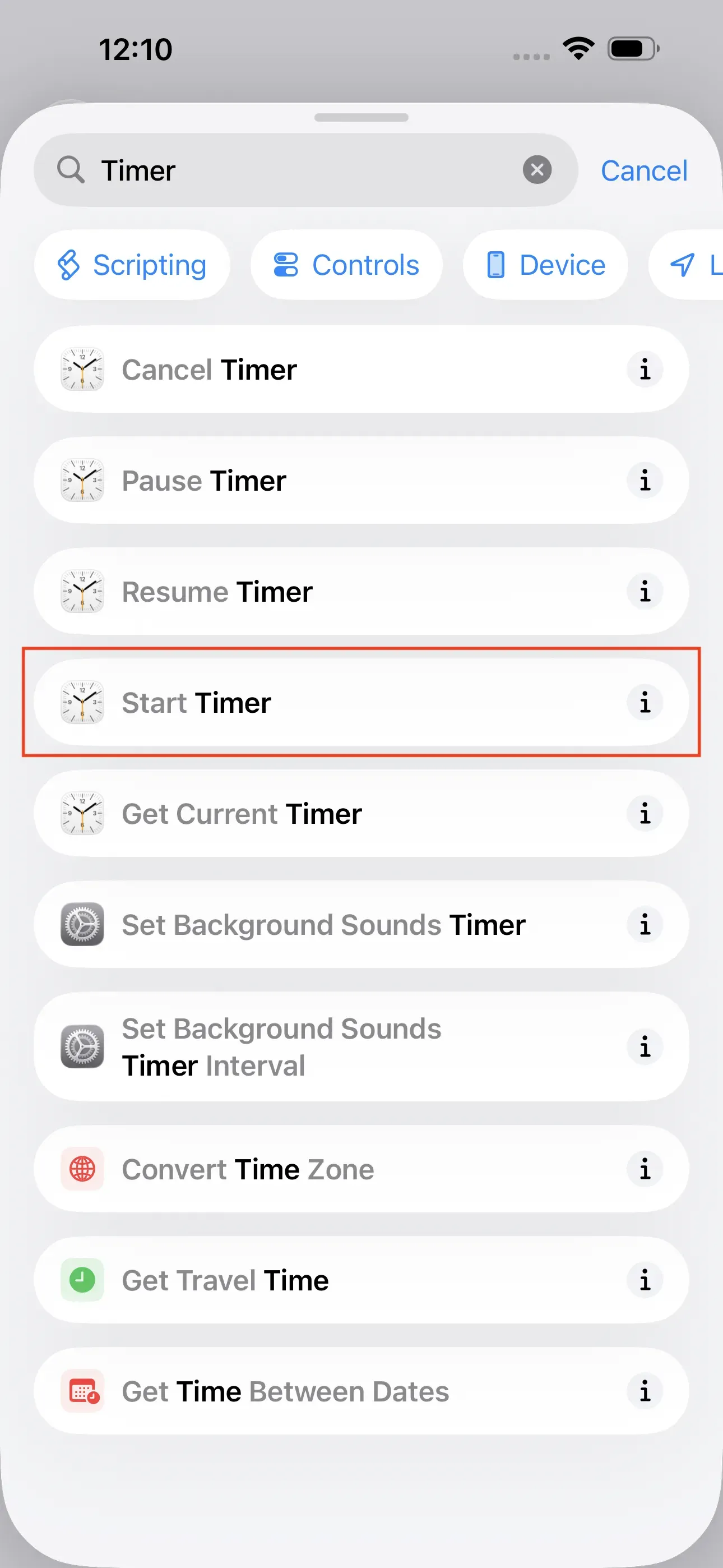723x1568 pixels.
Task: Click the clock icon beside Cancel Timer
Action: point(82,369)
